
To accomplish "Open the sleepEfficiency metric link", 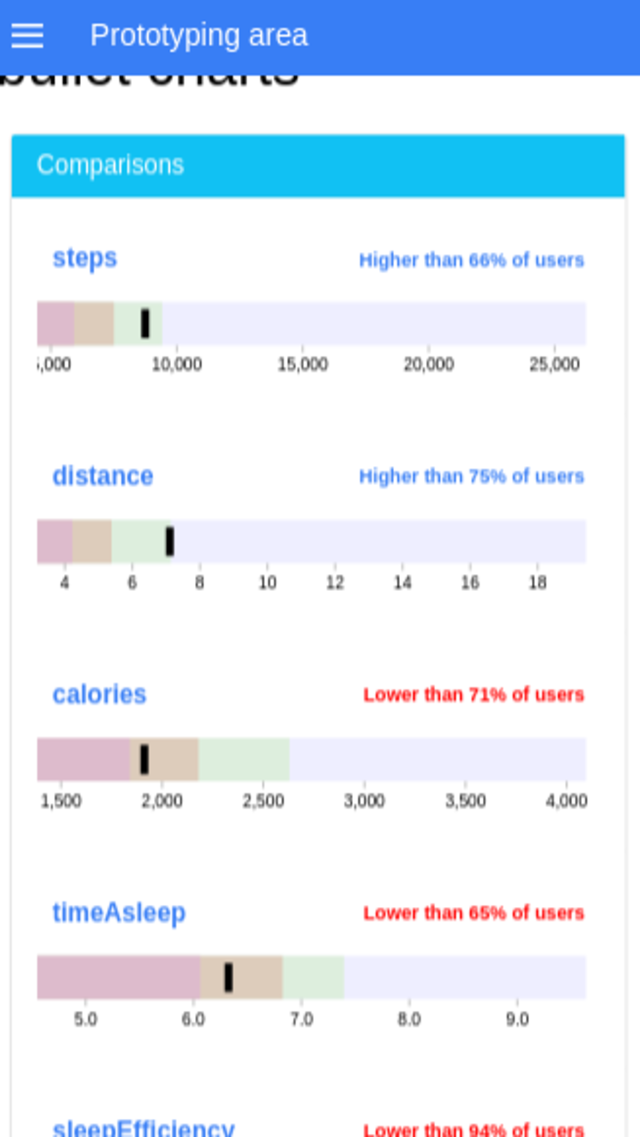I will (144, 1128).
